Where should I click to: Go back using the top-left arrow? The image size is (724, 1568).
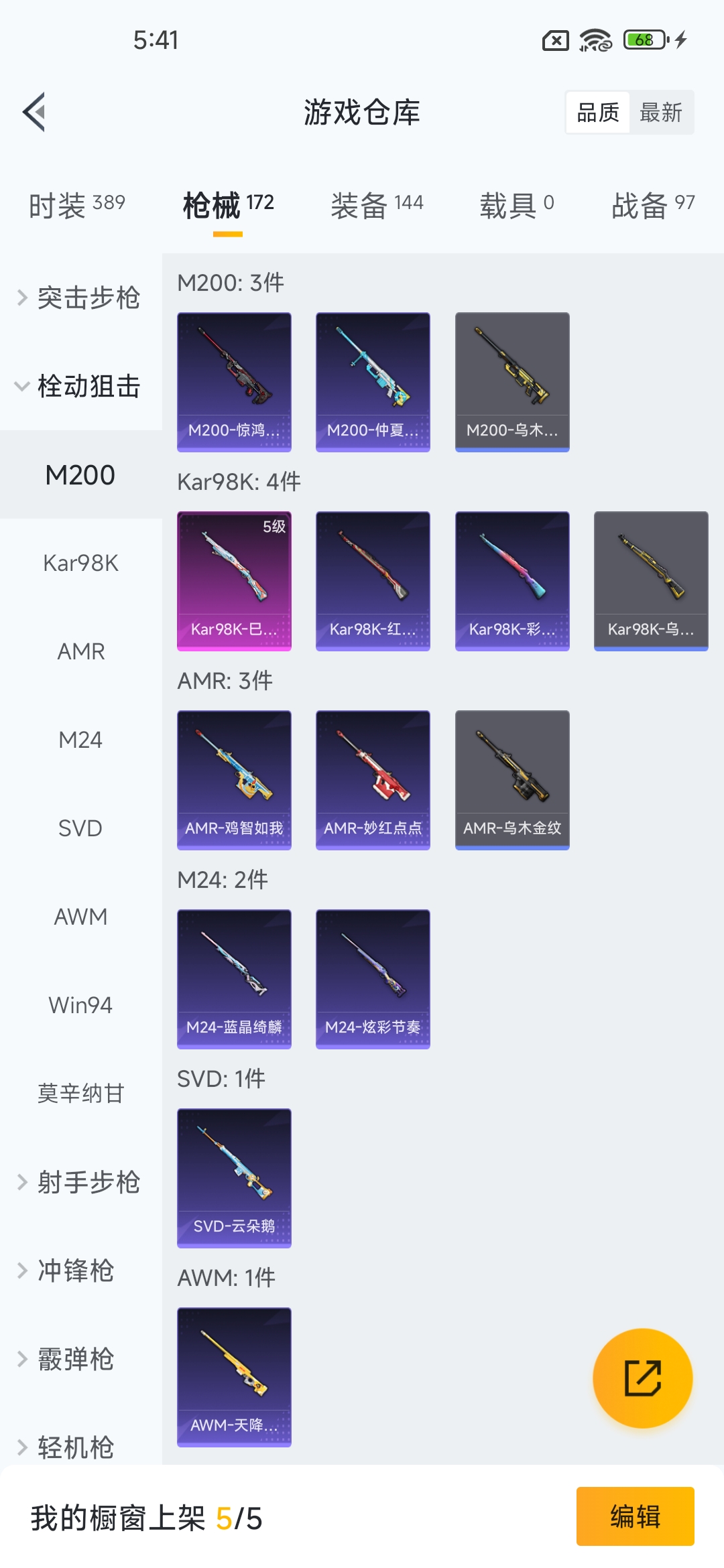(34, 112)
